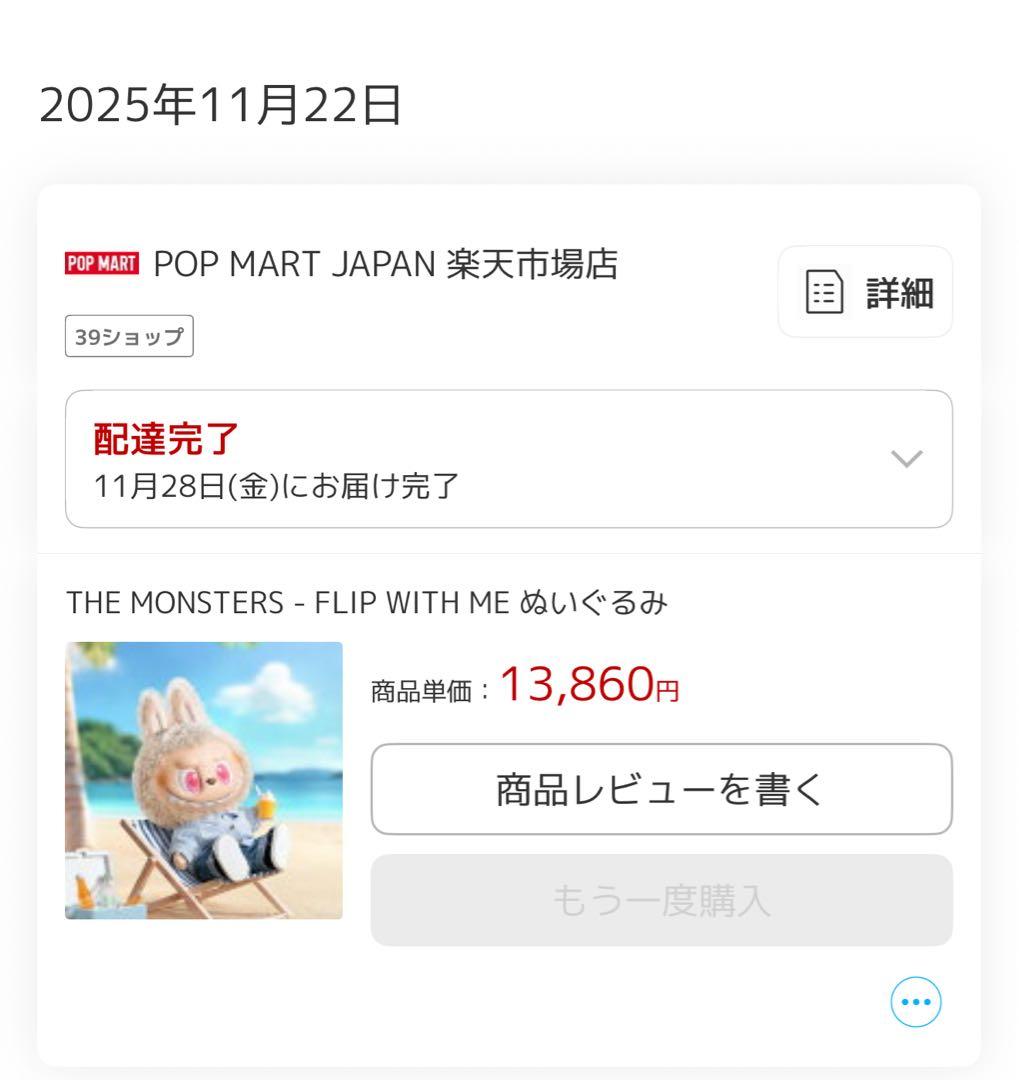Open POP MART JAPAN 楽天市場店 shop page

click(385, 264)
